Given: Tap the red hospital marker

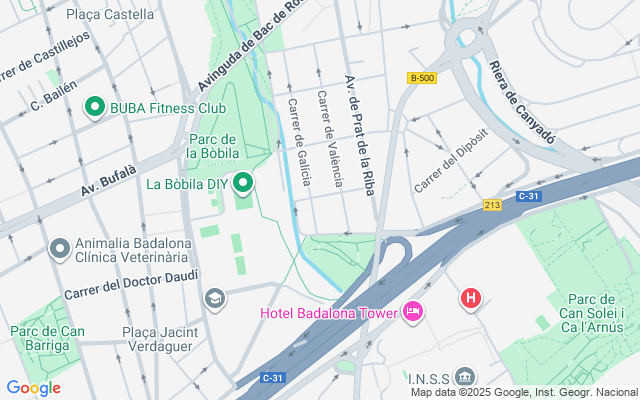Looking at the screenshot, I should (471, 298).
